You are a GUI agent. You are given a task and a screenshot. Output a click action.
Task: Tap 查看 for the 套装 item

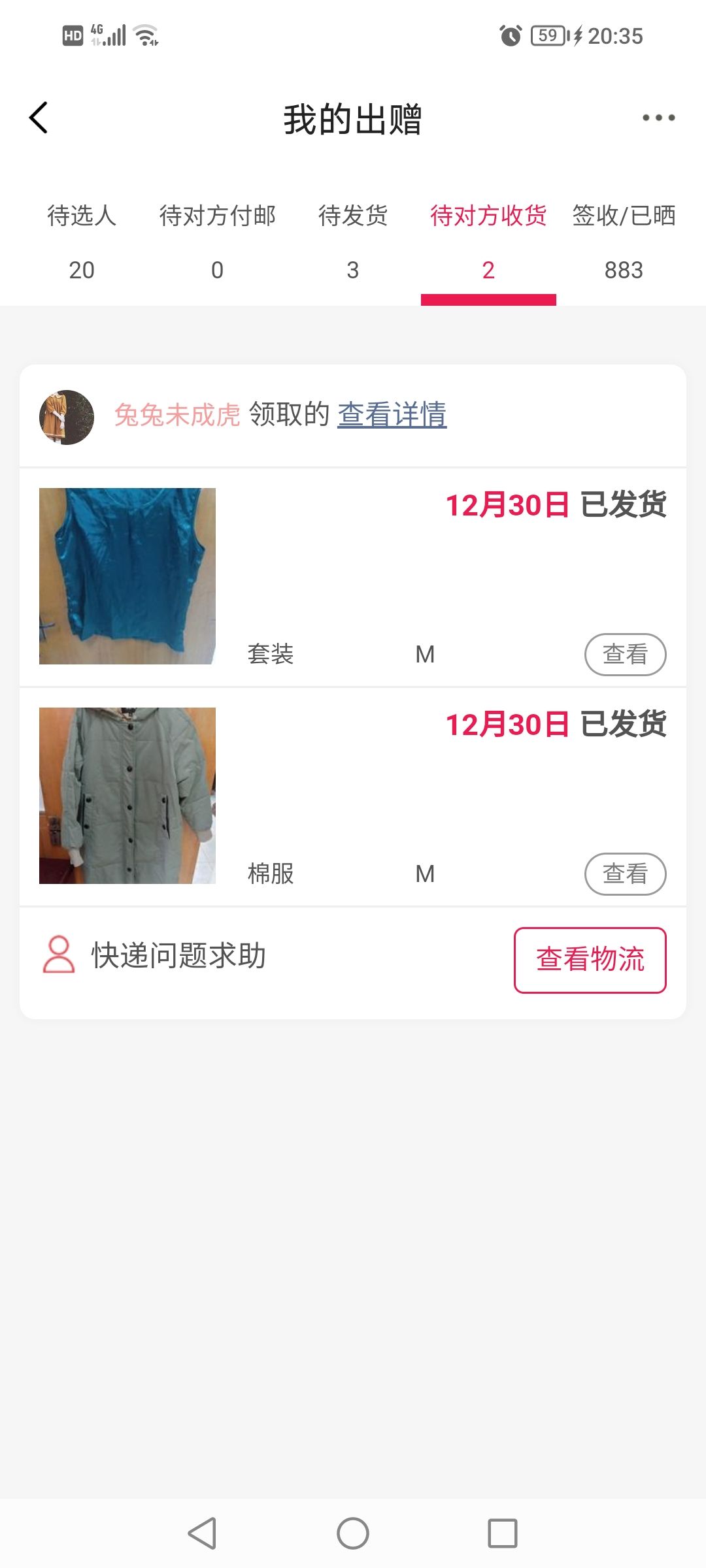point(625,654)
